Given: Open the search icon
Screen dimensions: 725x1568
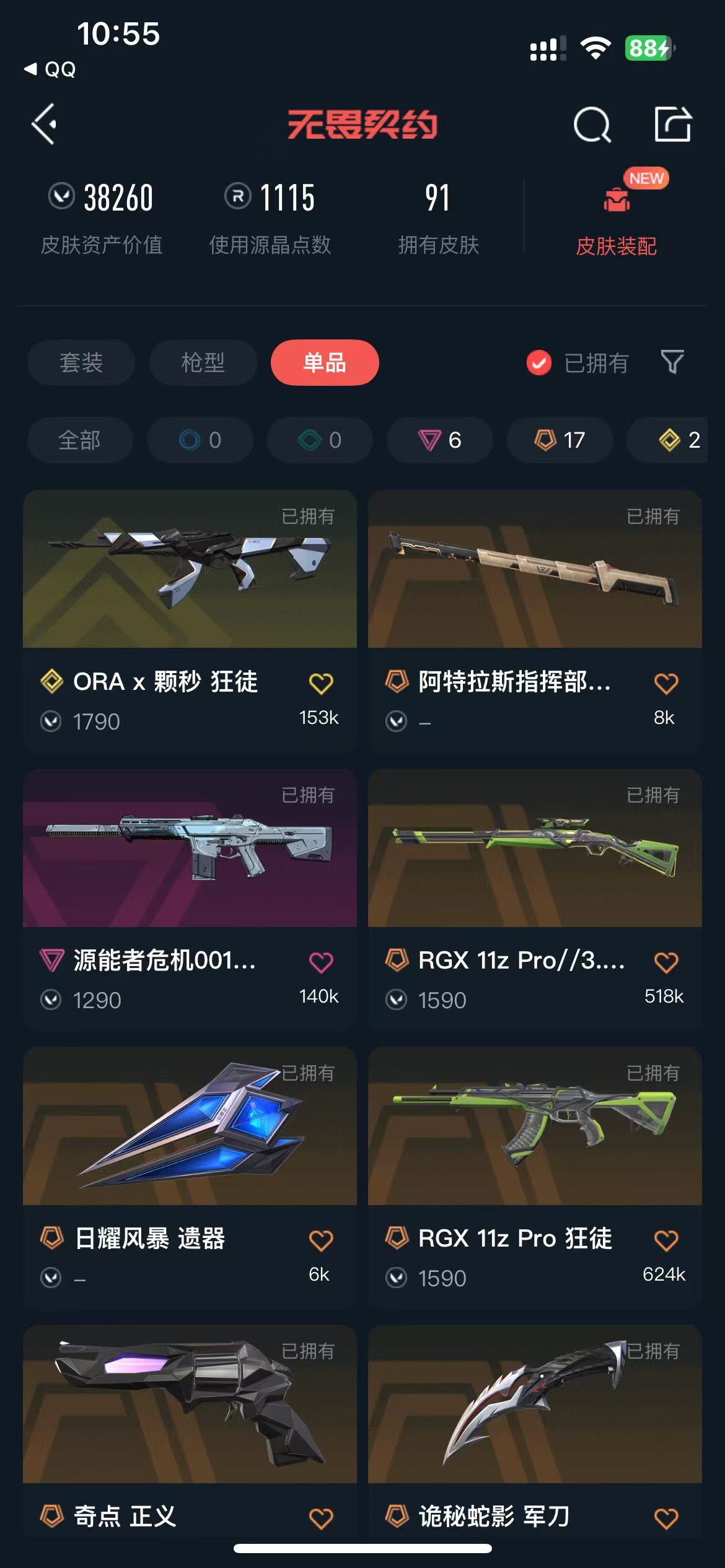Looking at the screenshot, I should point(592,125).
